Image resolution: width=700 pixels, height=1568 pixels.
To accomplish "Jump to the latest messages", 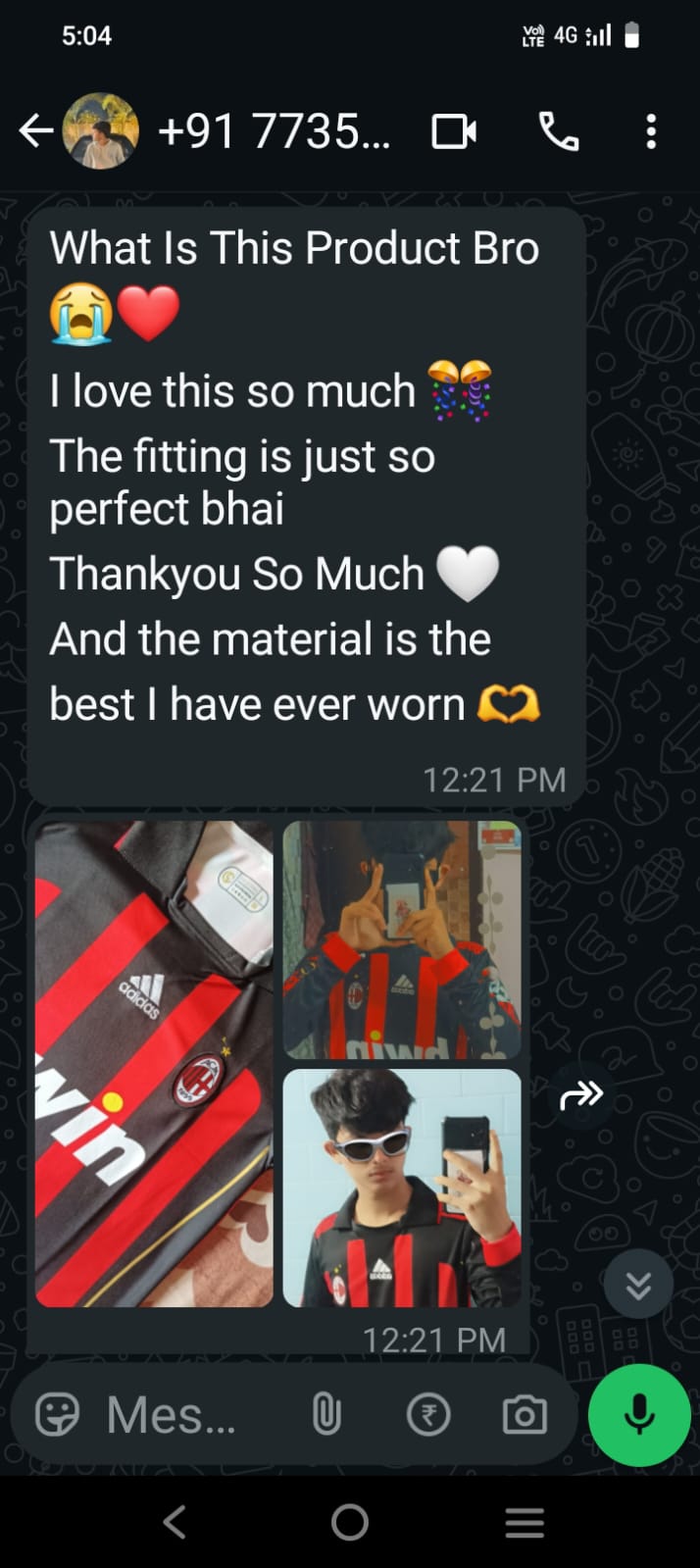I will coord(638,1285).
